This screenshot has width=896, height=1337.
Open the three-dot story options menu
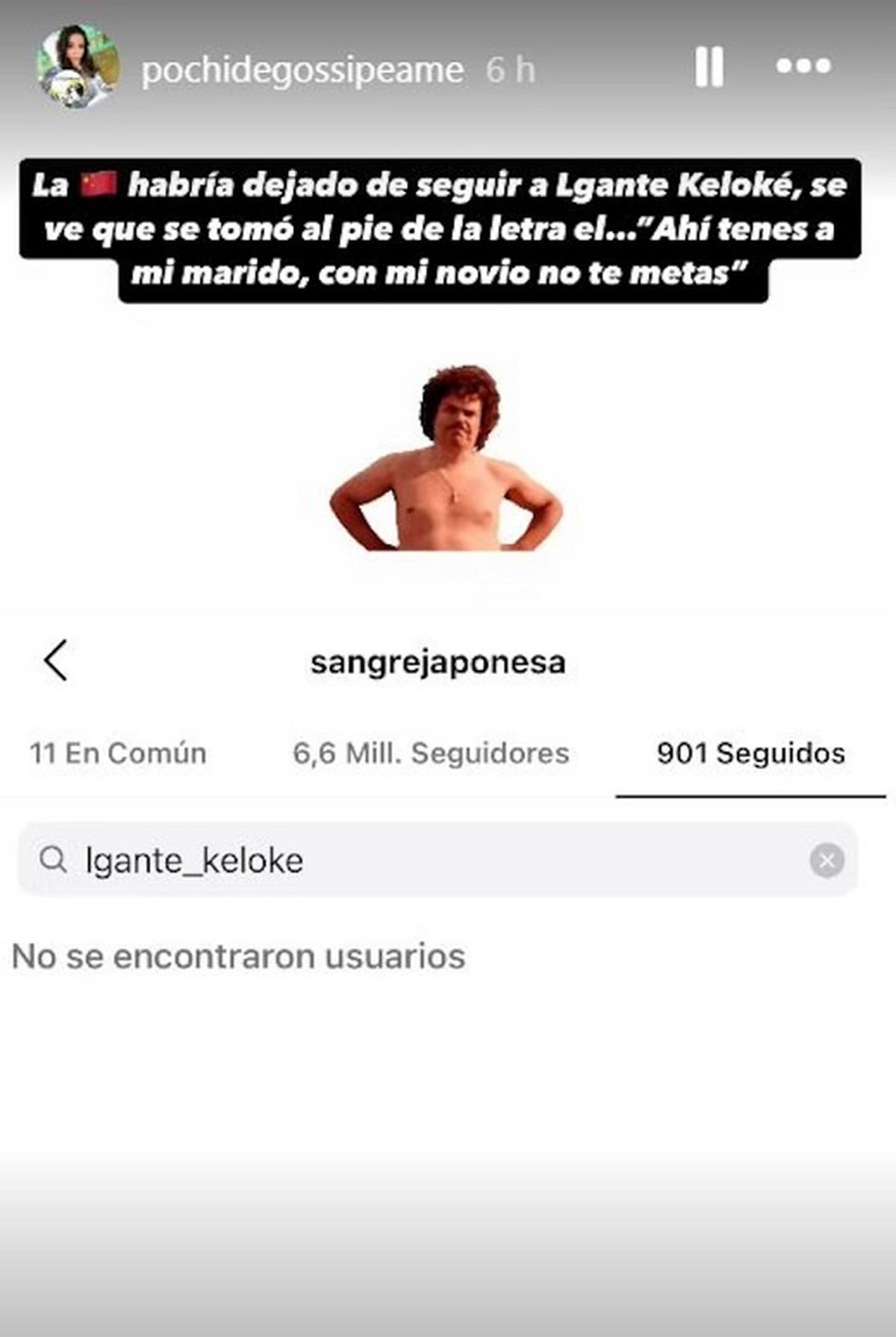point(803,66)
